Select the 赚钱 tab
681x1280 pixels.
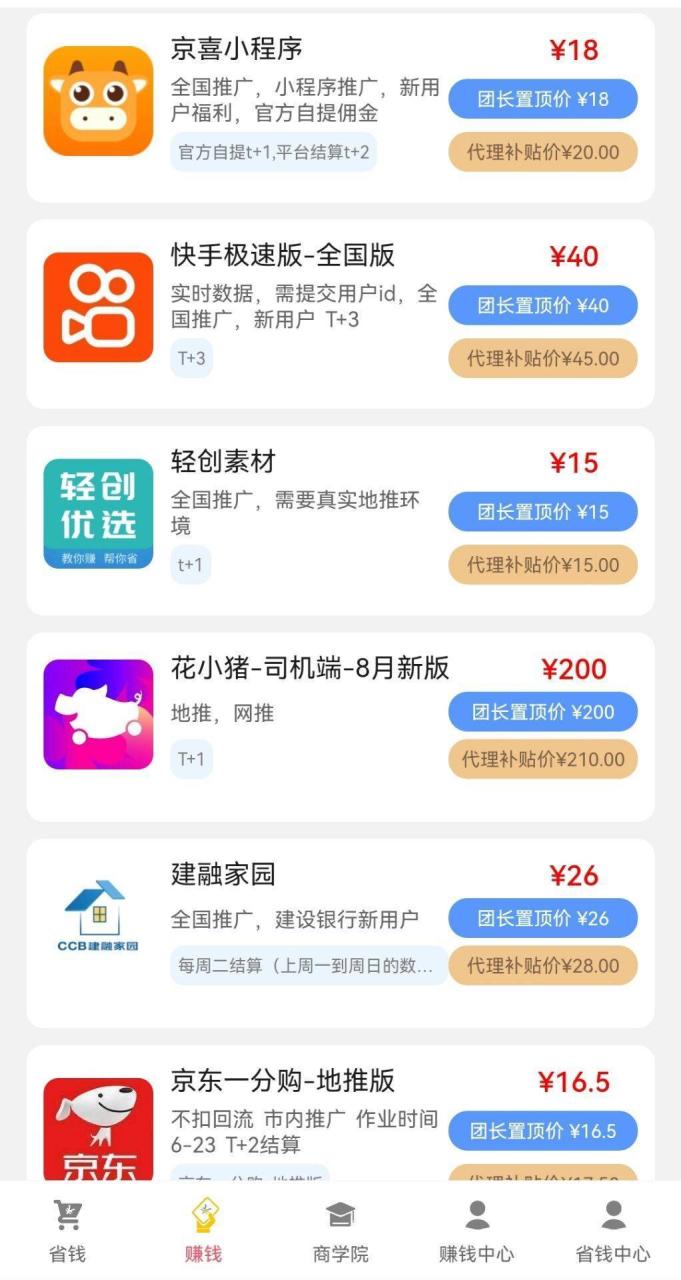pos(204,1231)
